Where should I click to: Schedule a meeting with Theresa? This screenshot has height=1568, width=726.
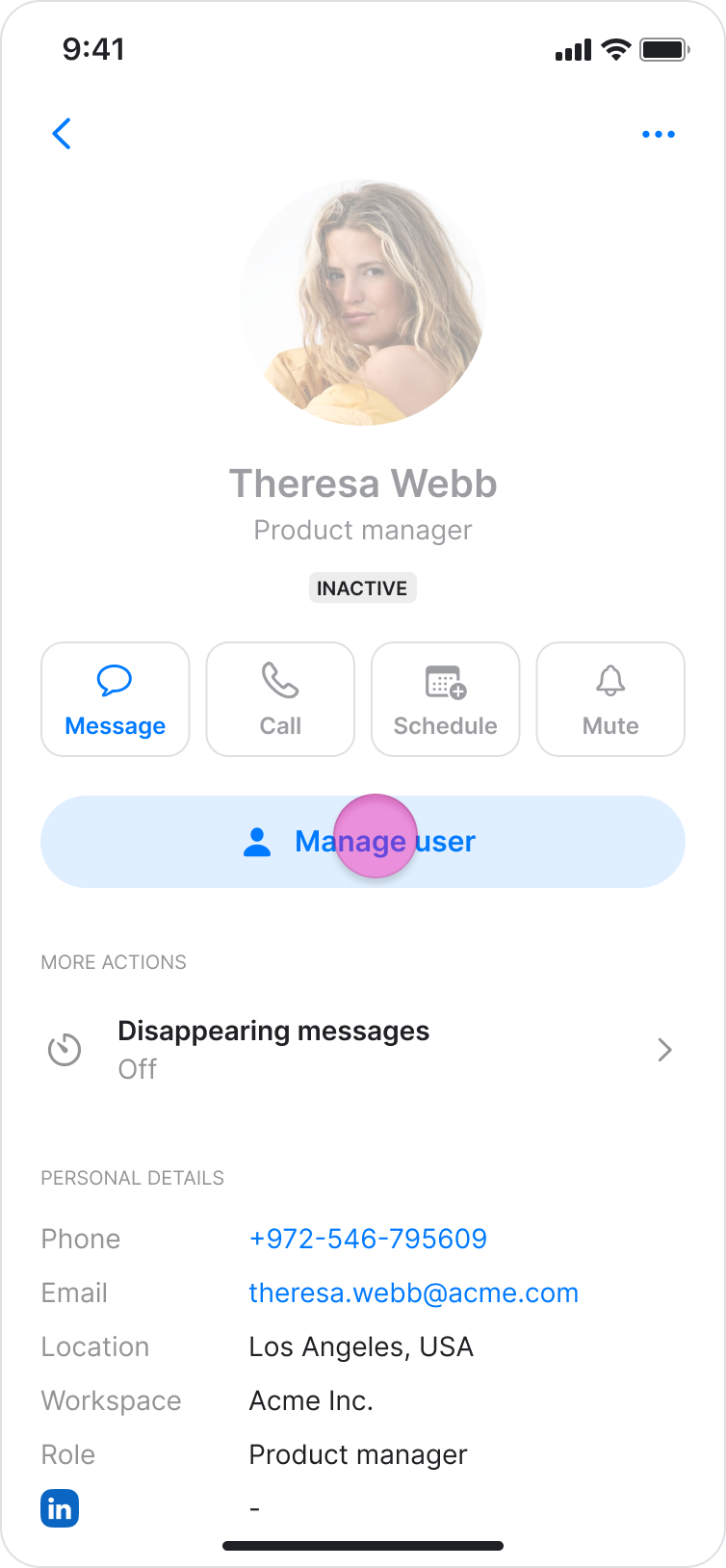tap(445, 699)
